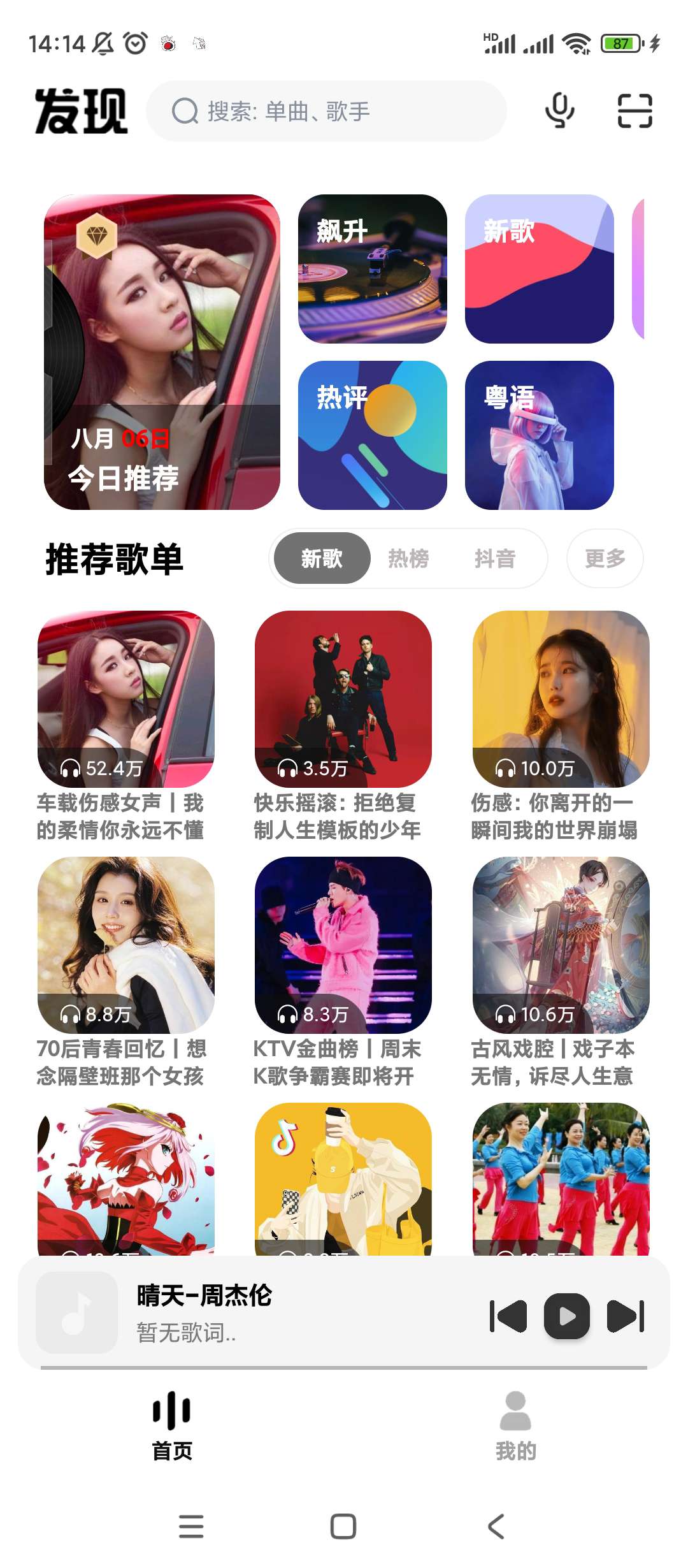Start voice search with the microphone icon
The width and height of the screenshot is (688, 1568).
click(x=559, y=111)
